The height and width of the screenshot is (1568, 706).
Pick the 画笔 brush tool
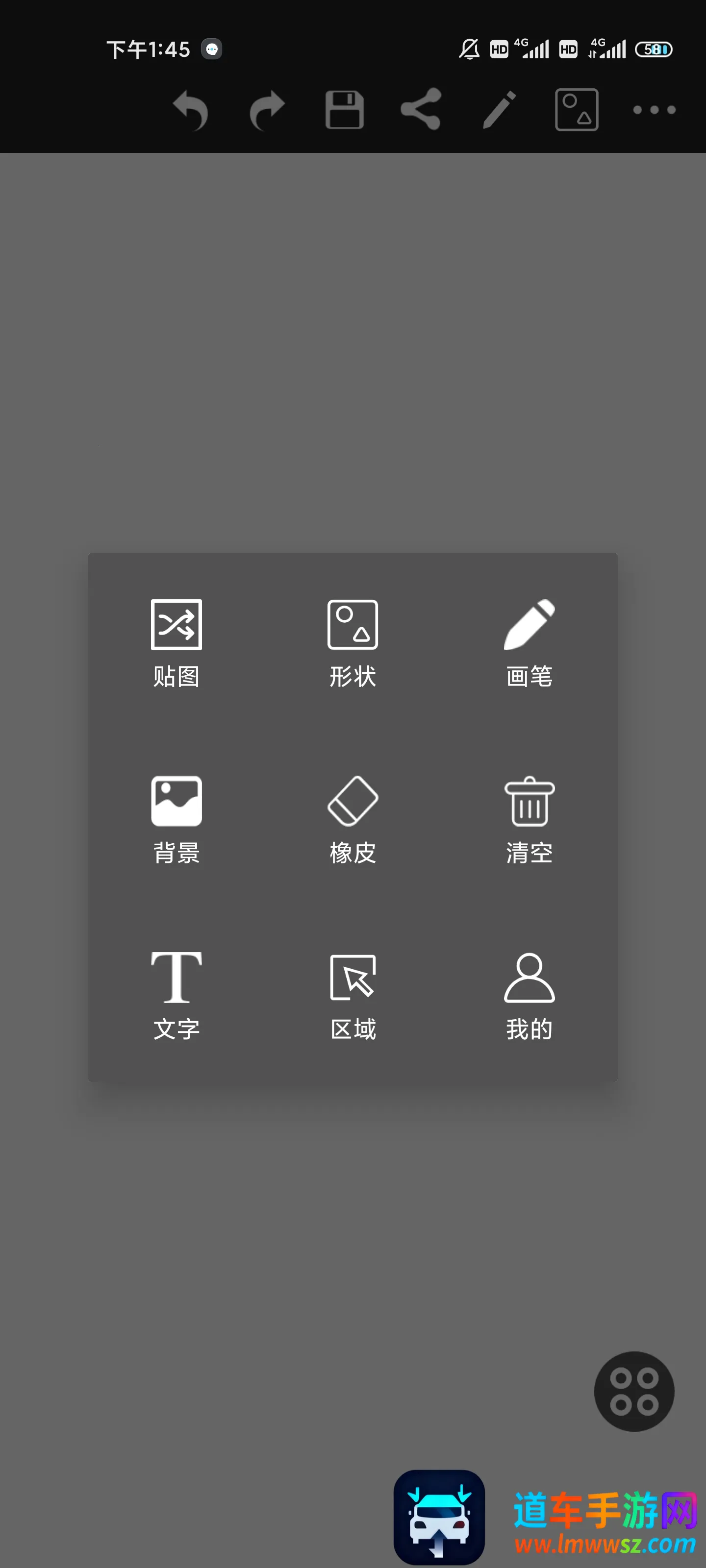click(529, 642)
